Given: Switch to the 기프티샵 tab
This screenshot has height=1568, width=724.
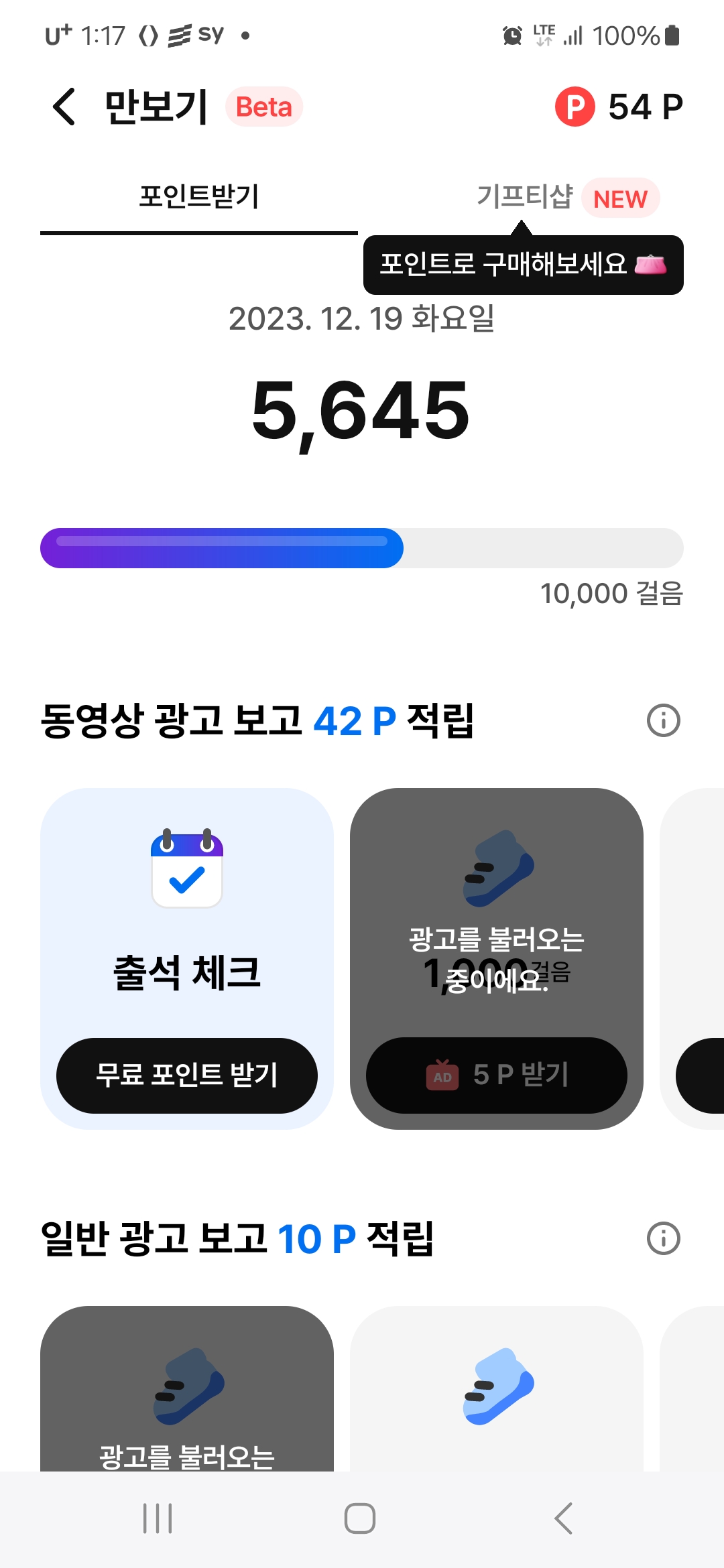Looking at the screenshot, I should pyautogui.click(x=524, y=197).
